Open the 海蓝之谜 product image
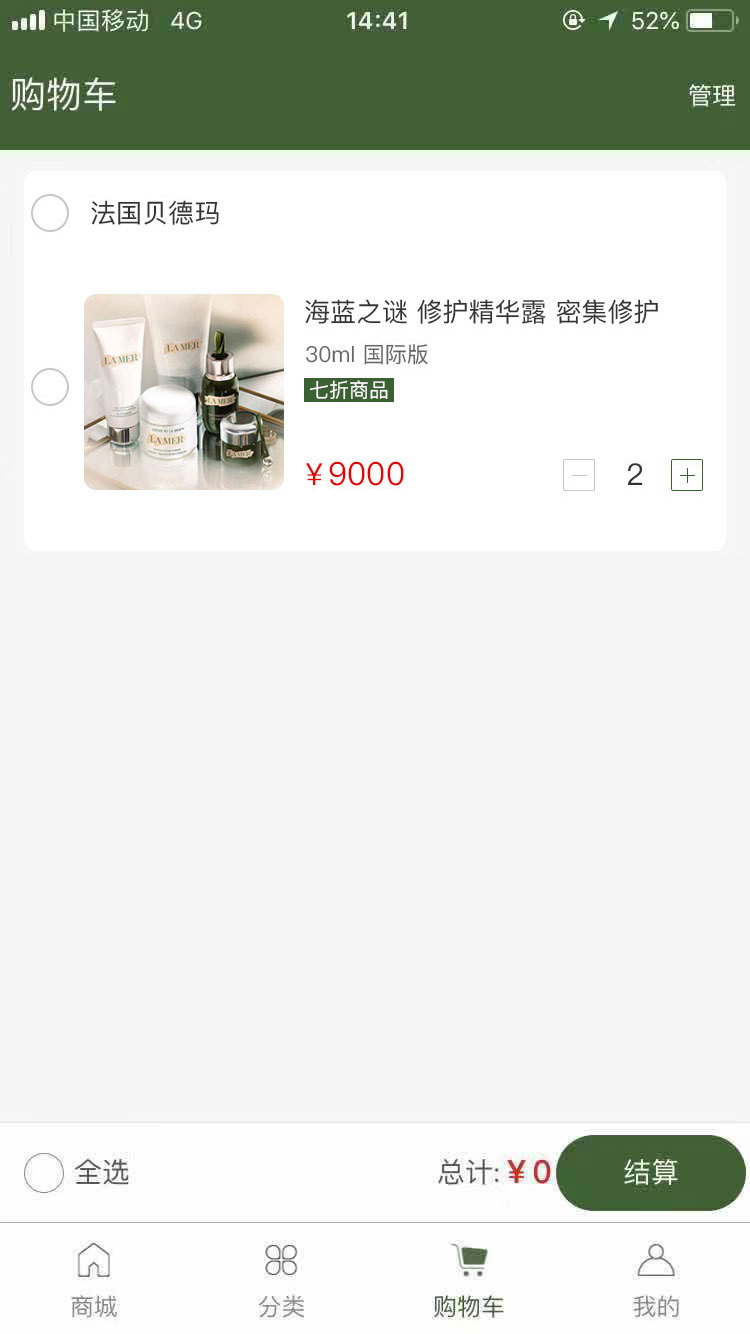This screenshot has width=750, height=1334. 184,392
